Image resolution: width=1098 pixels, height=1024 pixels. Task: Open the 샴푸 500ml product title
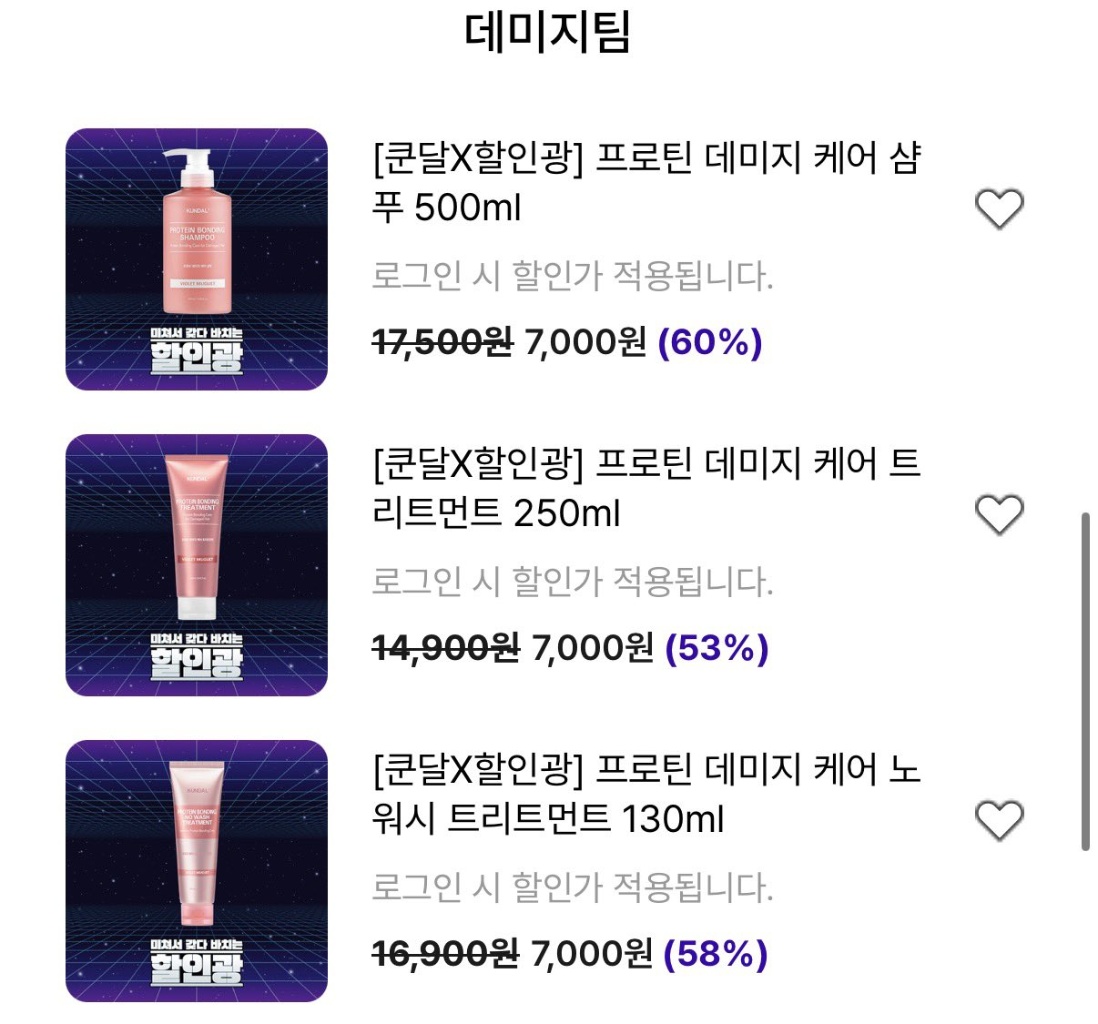point(644,184)
